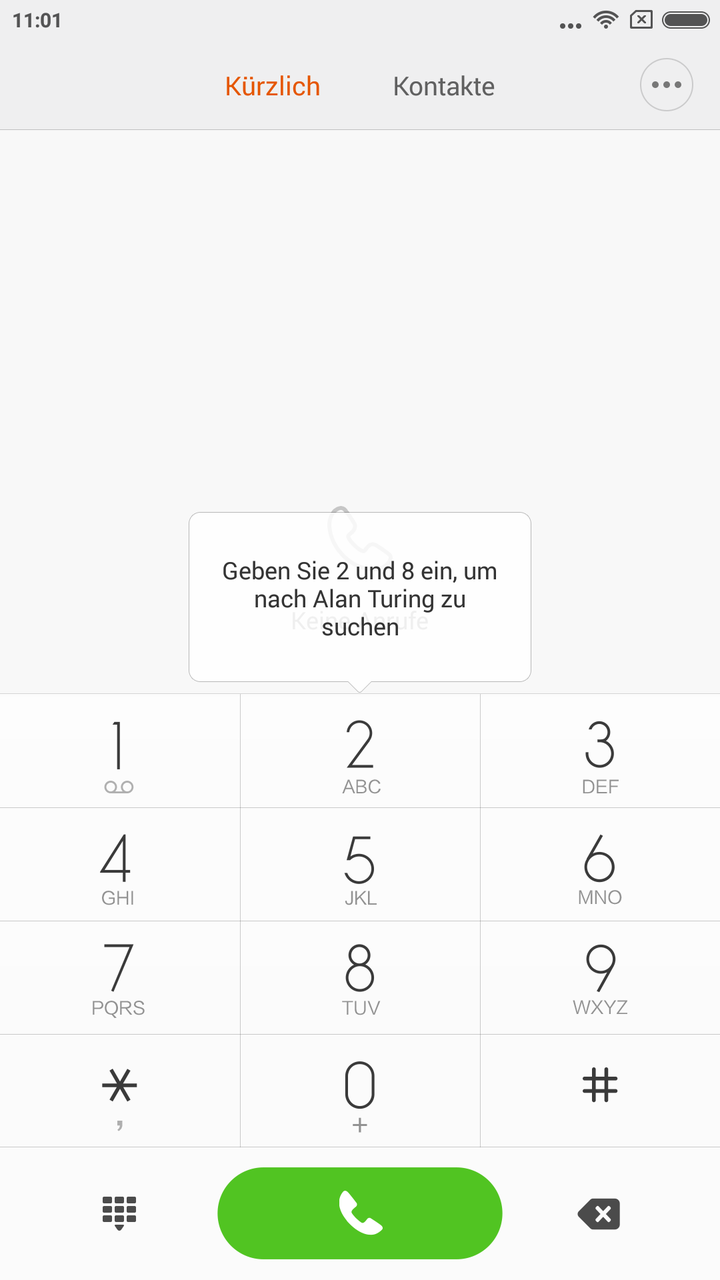Enter digit 5 JKL

[x=360, y=865]
